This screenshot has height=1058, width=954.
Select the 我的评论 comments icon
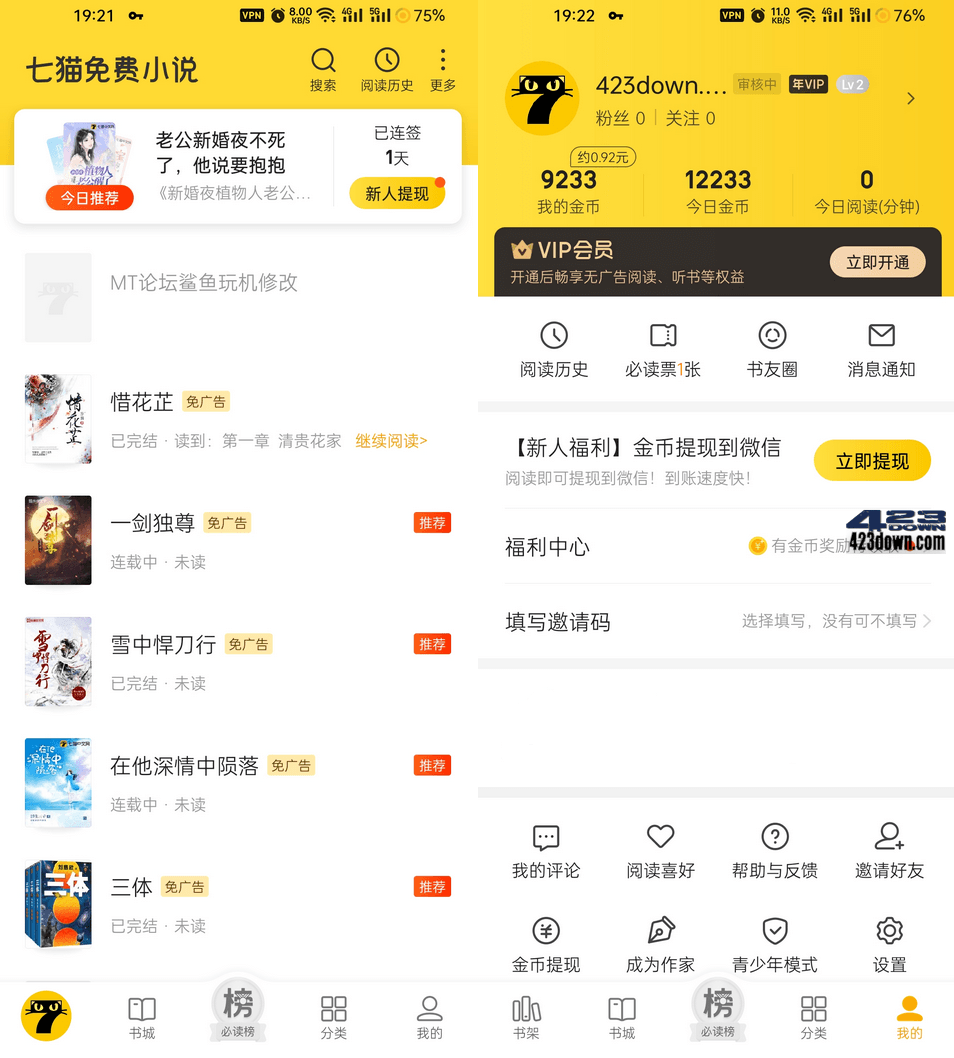pos(545,838)
